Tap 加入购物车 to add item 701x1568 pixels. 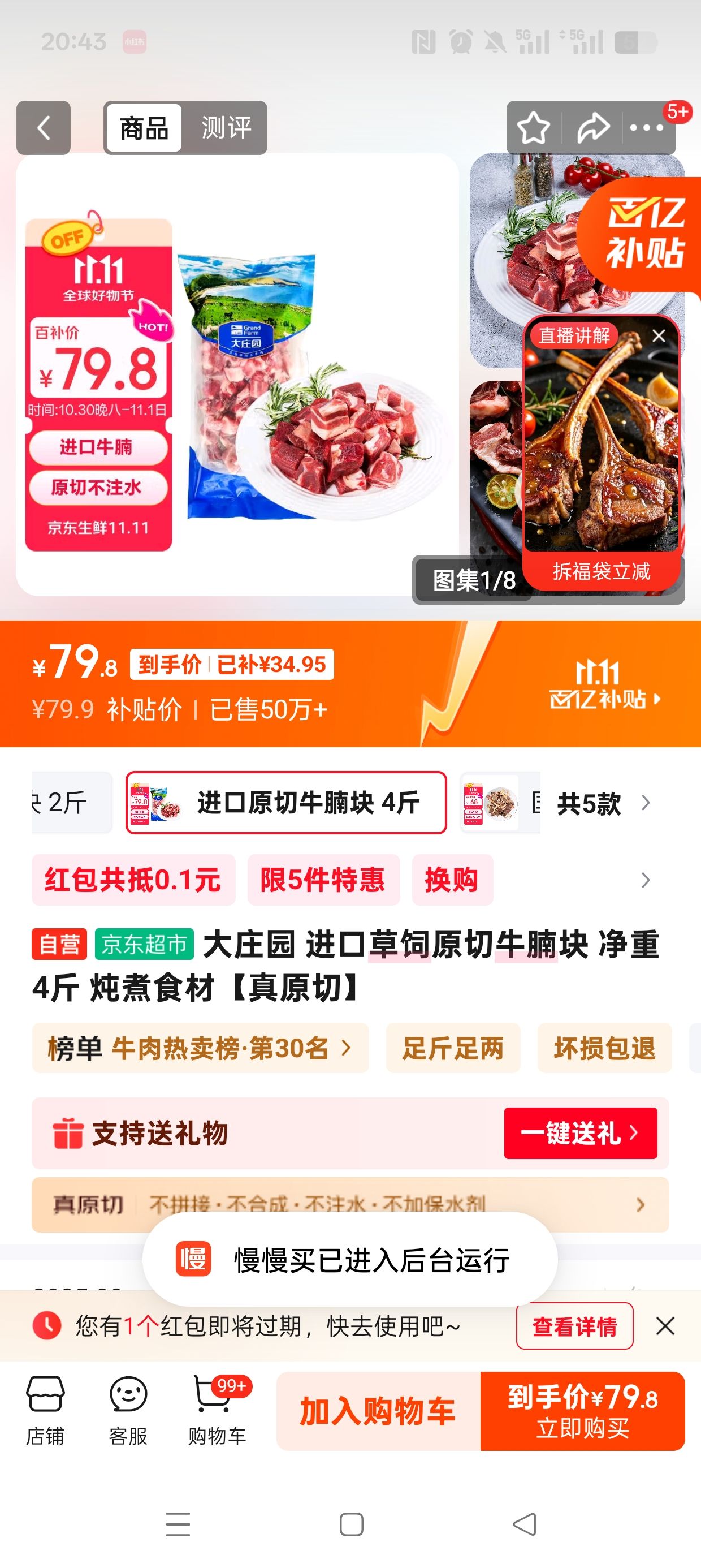[378, 1411]
